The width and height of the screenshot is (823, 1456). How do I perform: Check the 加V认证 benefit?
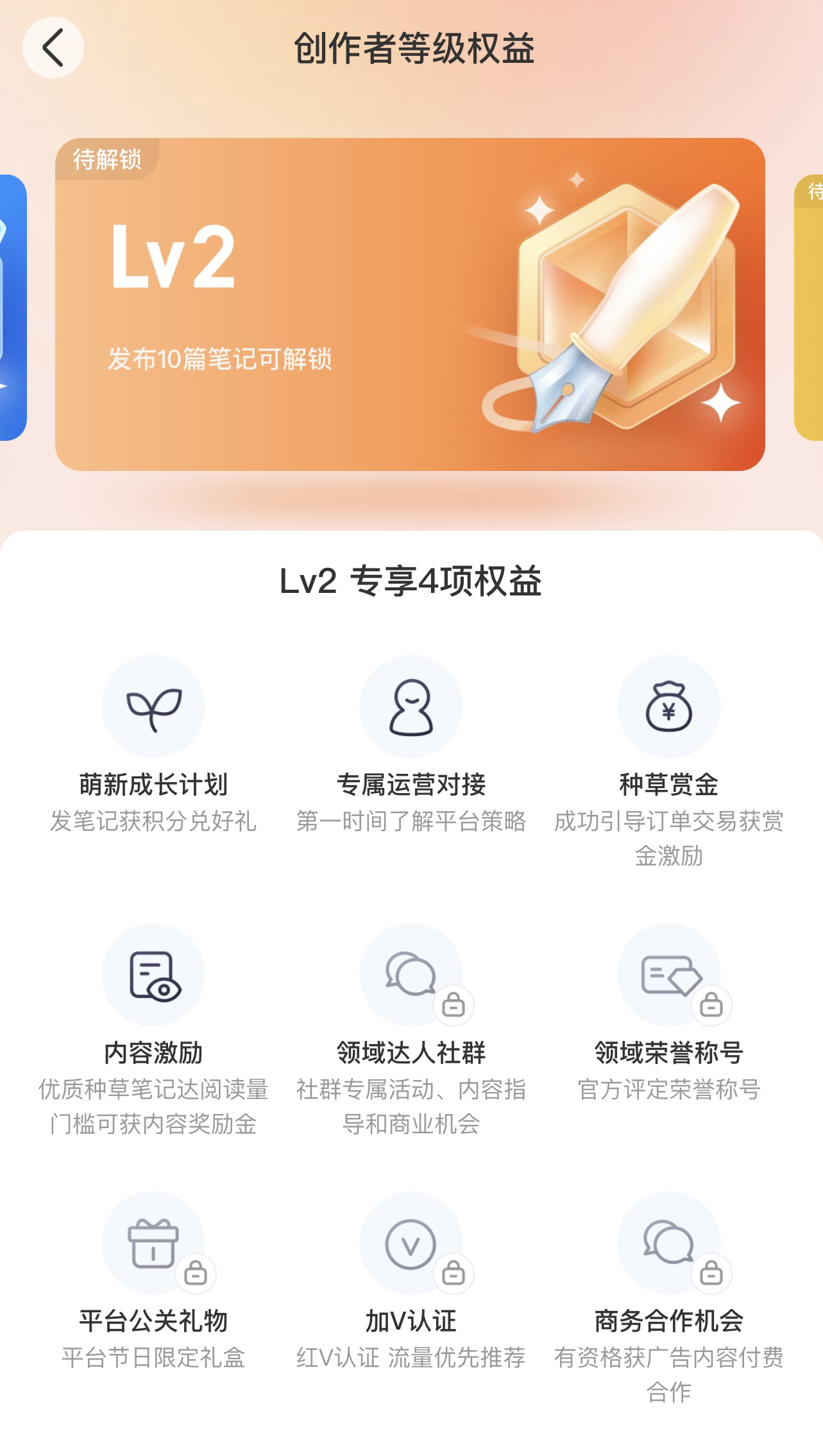411,1244
